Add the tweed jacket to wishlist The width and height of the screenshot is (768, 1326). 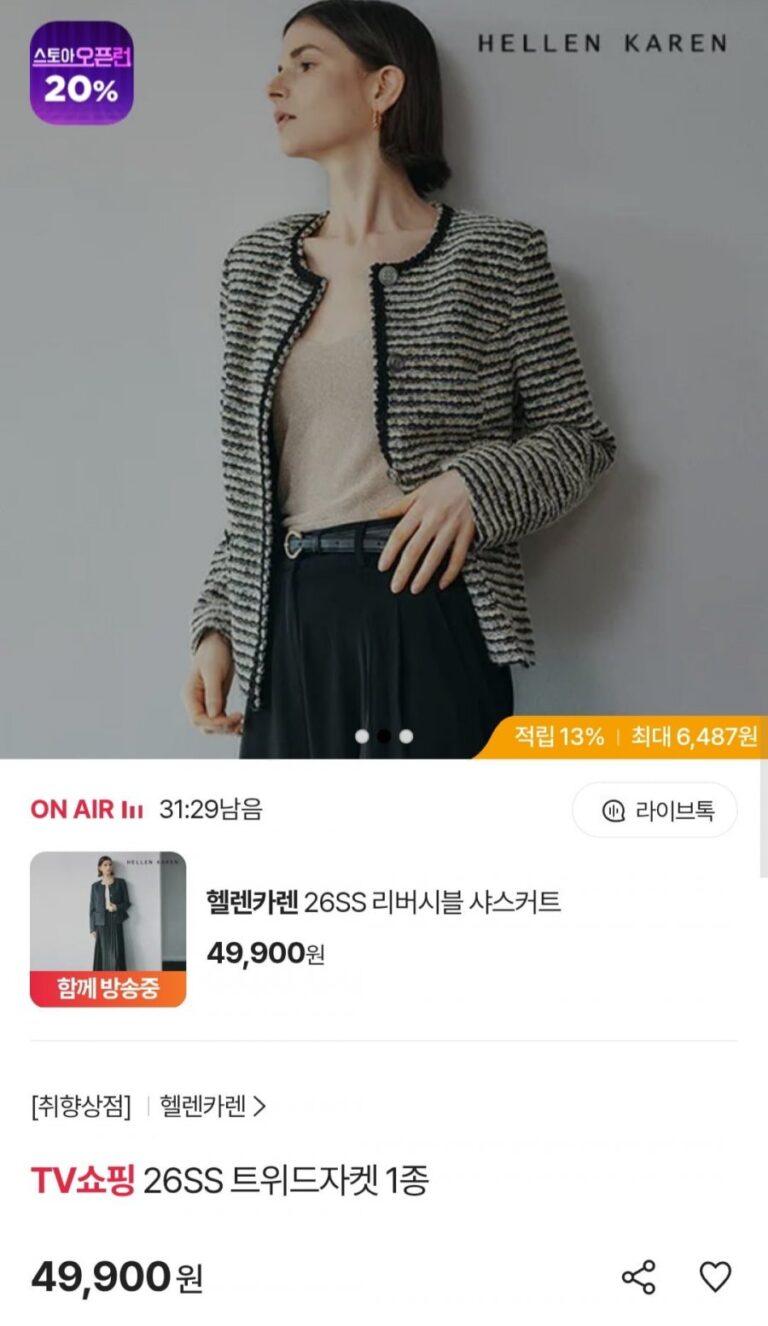pyautogui.click(x=714, y=1277)
